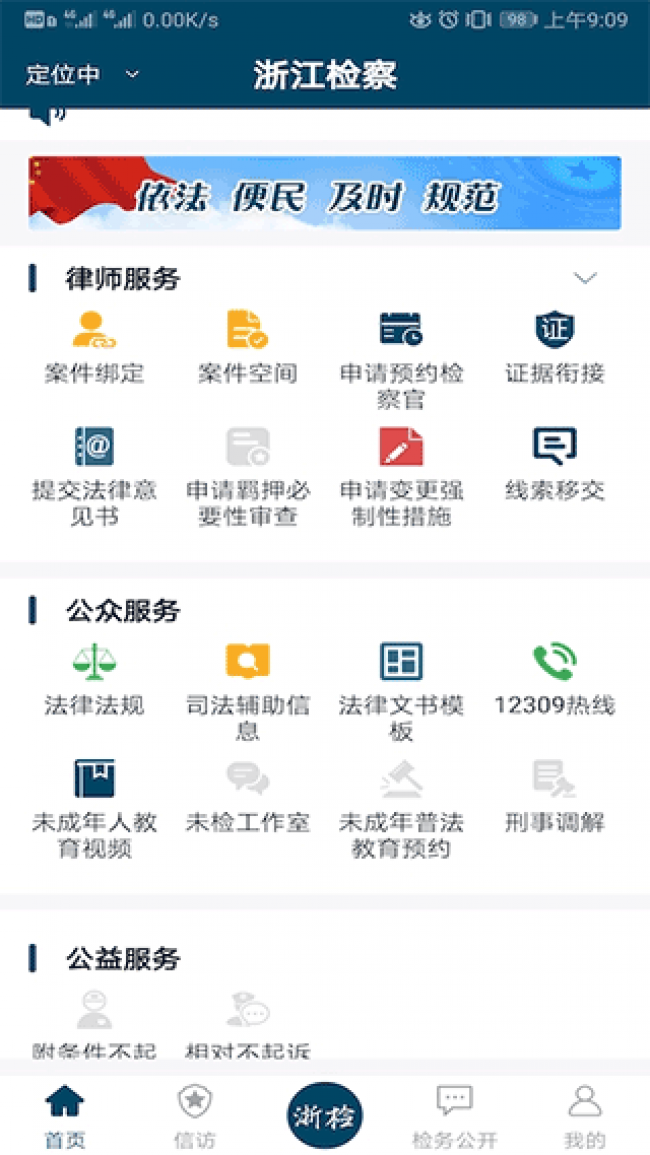
Task: Call the 12309热线 hotline
Action: [555, 679]
